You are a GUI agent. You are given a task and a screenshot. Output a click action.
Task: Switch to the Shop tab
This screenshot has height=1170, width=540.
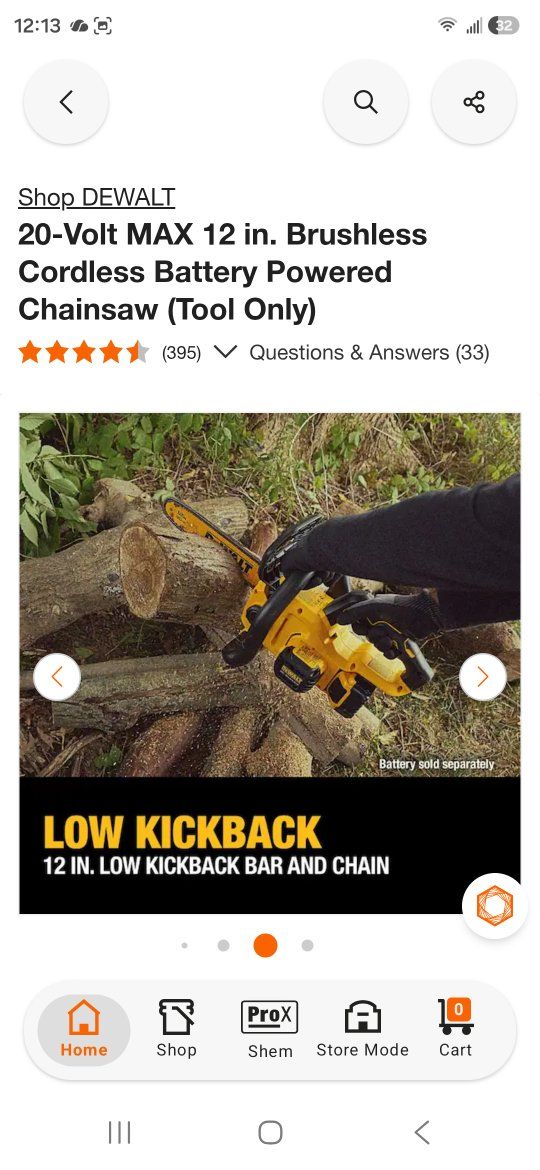pyautogui.click(x=177, y=1030)
